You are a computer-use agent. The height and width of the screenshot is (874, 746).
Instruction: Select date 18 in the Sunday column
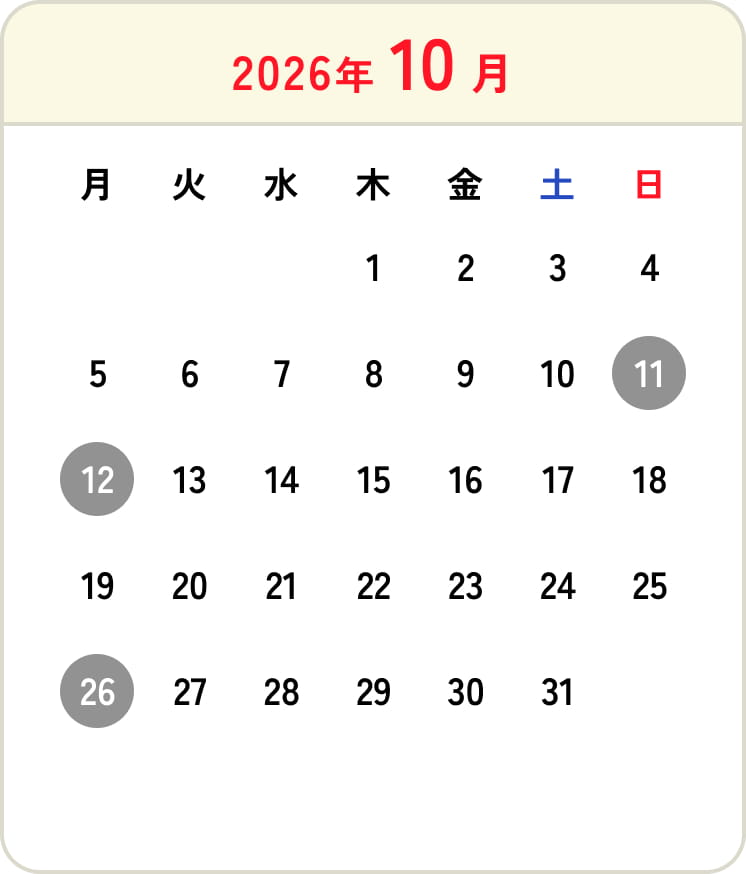click(648, 480)
